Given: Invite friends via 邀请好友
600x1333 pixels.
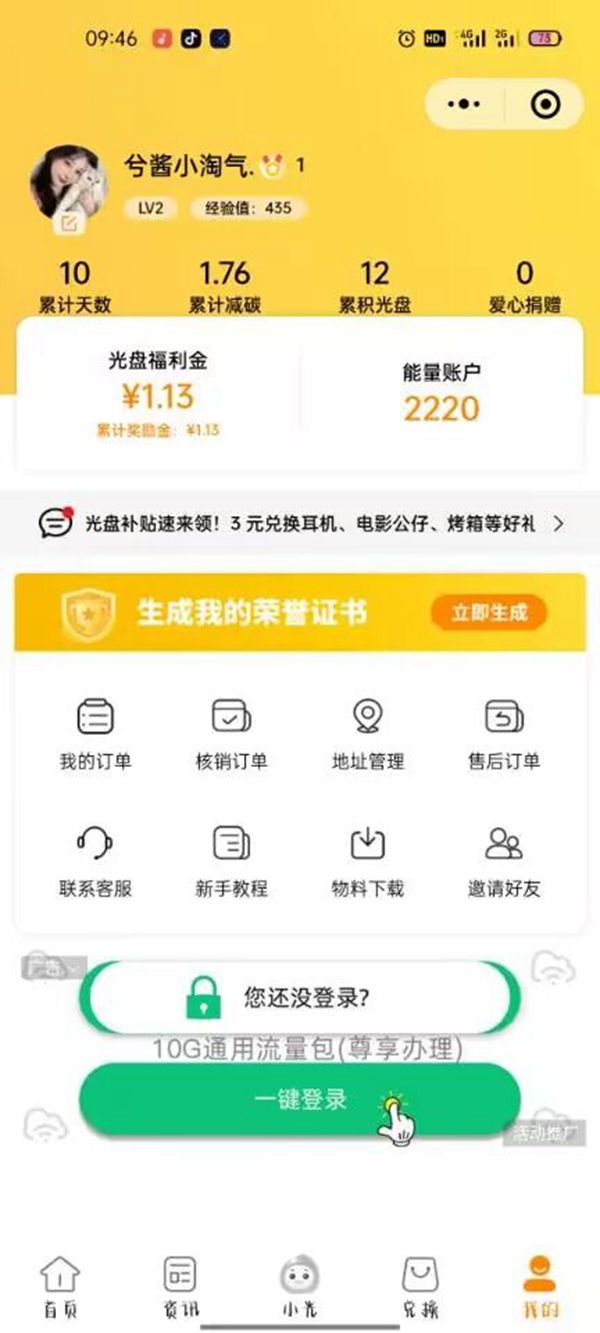Looking at the screenshot, I should pyautogui.click(x=504, y=861).
